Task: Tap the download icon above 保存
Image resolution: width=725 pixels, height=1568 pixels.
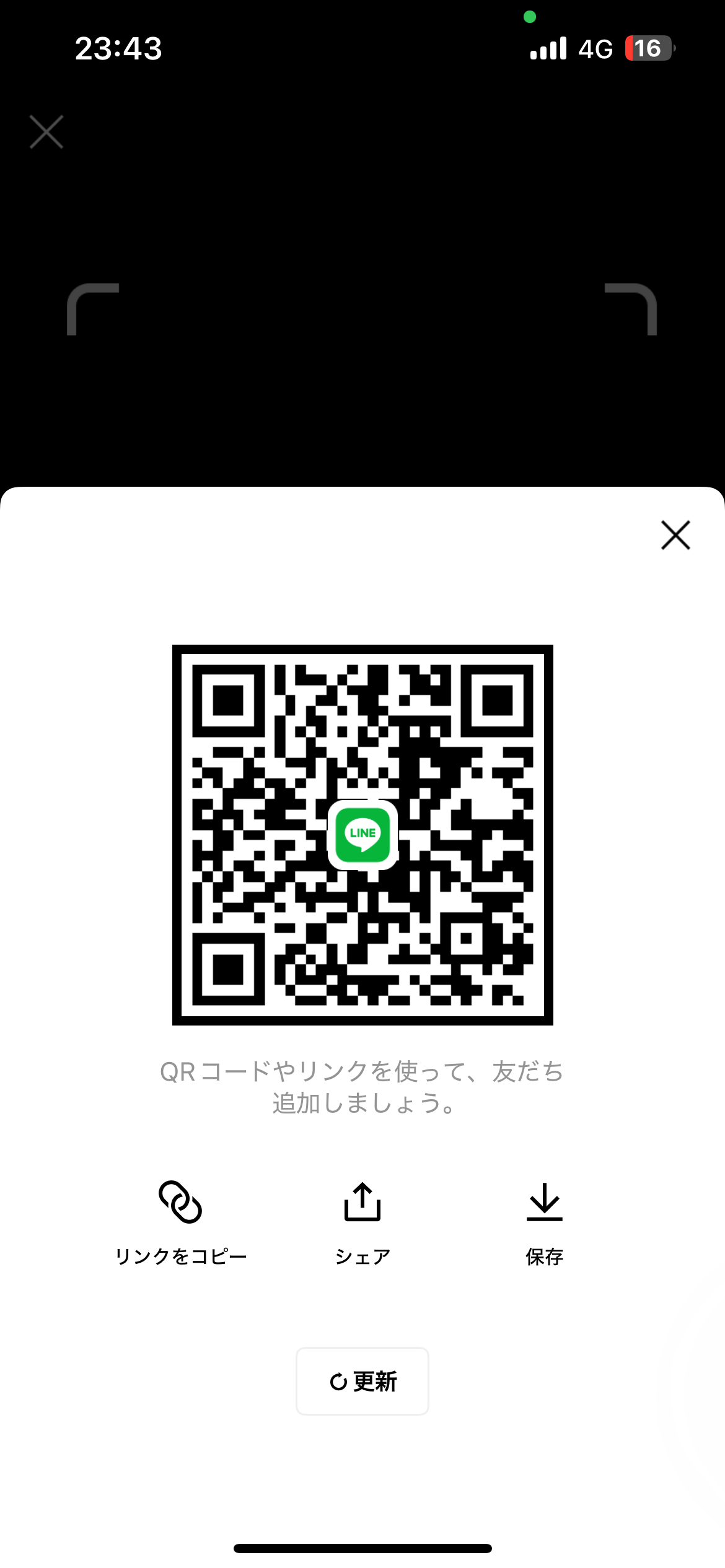Action: 543,1202
